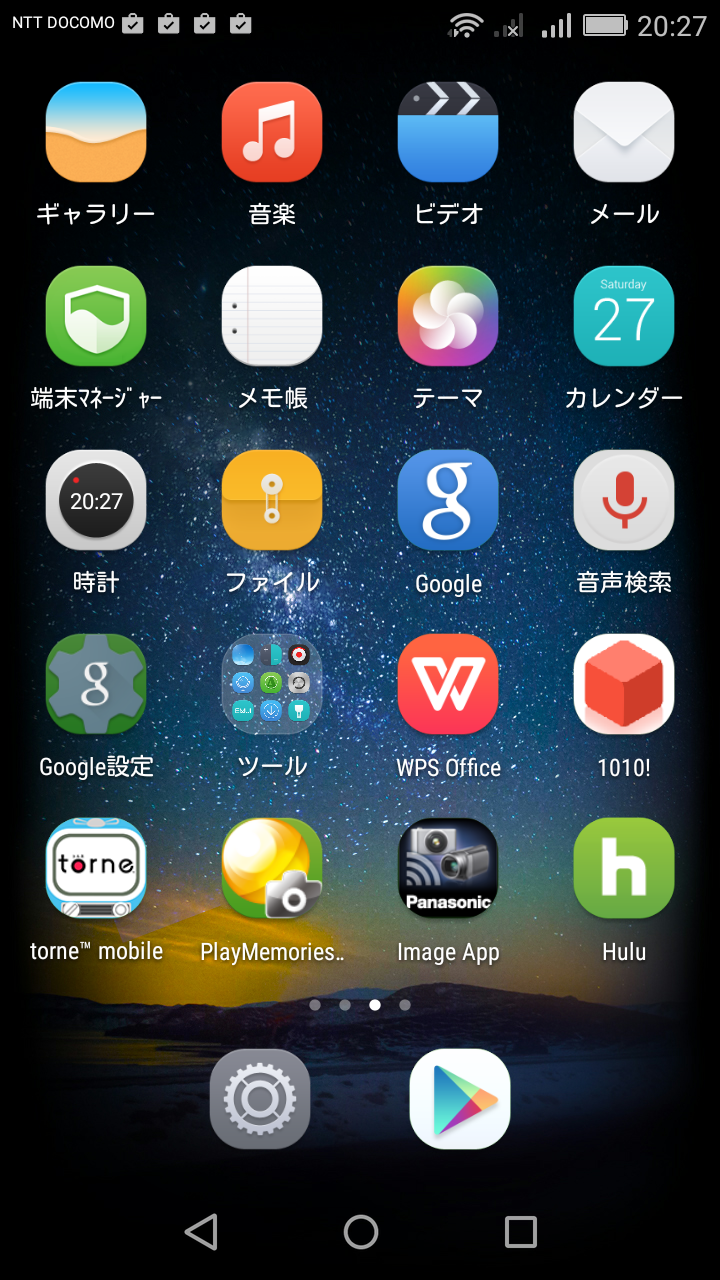This screenshot has height=1280, width=720.
Task: Open the カレンダー calendar app
Action: (624, 316)
